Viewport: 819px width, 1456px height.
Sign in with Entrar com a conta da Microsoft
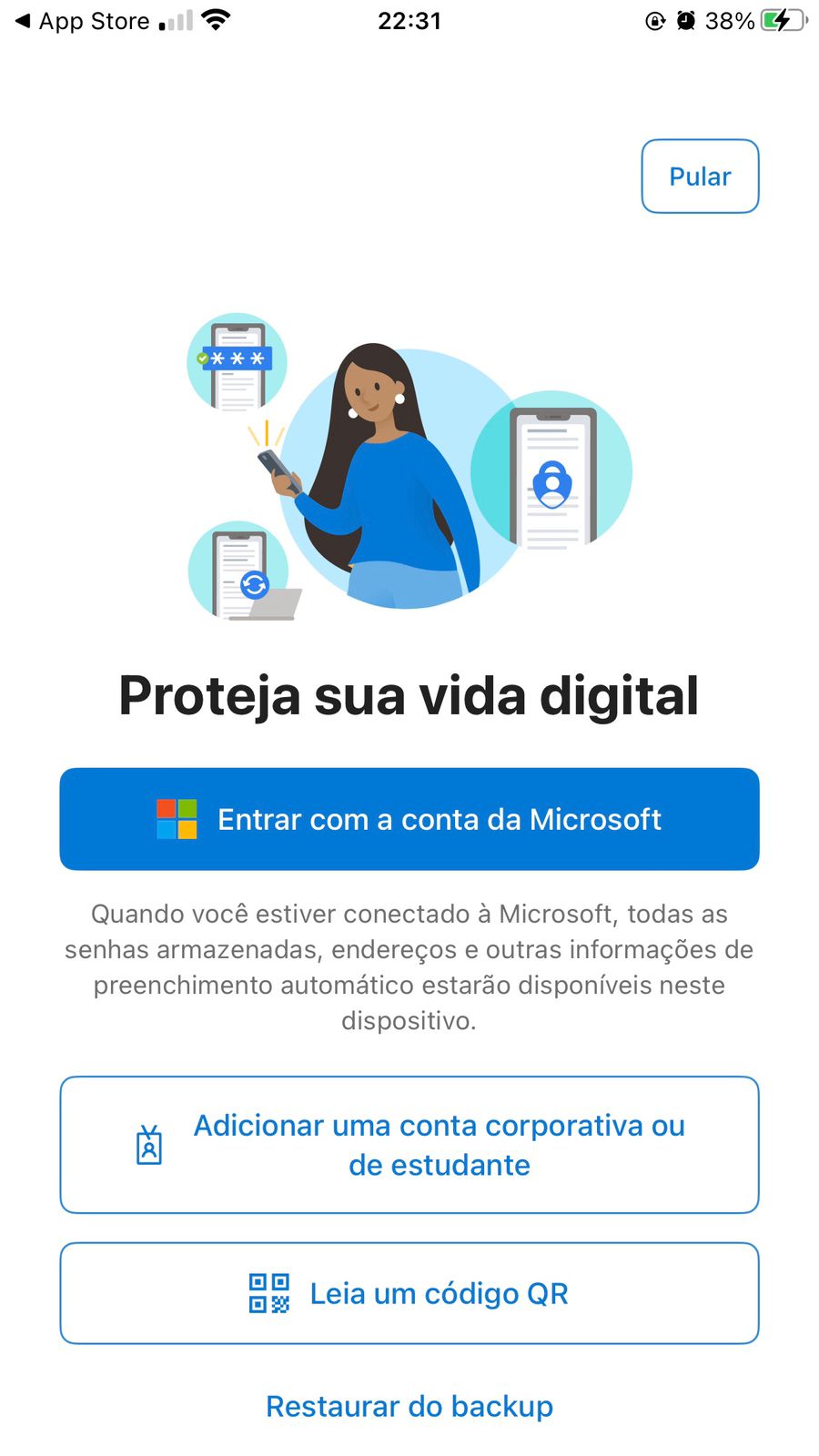409,819
